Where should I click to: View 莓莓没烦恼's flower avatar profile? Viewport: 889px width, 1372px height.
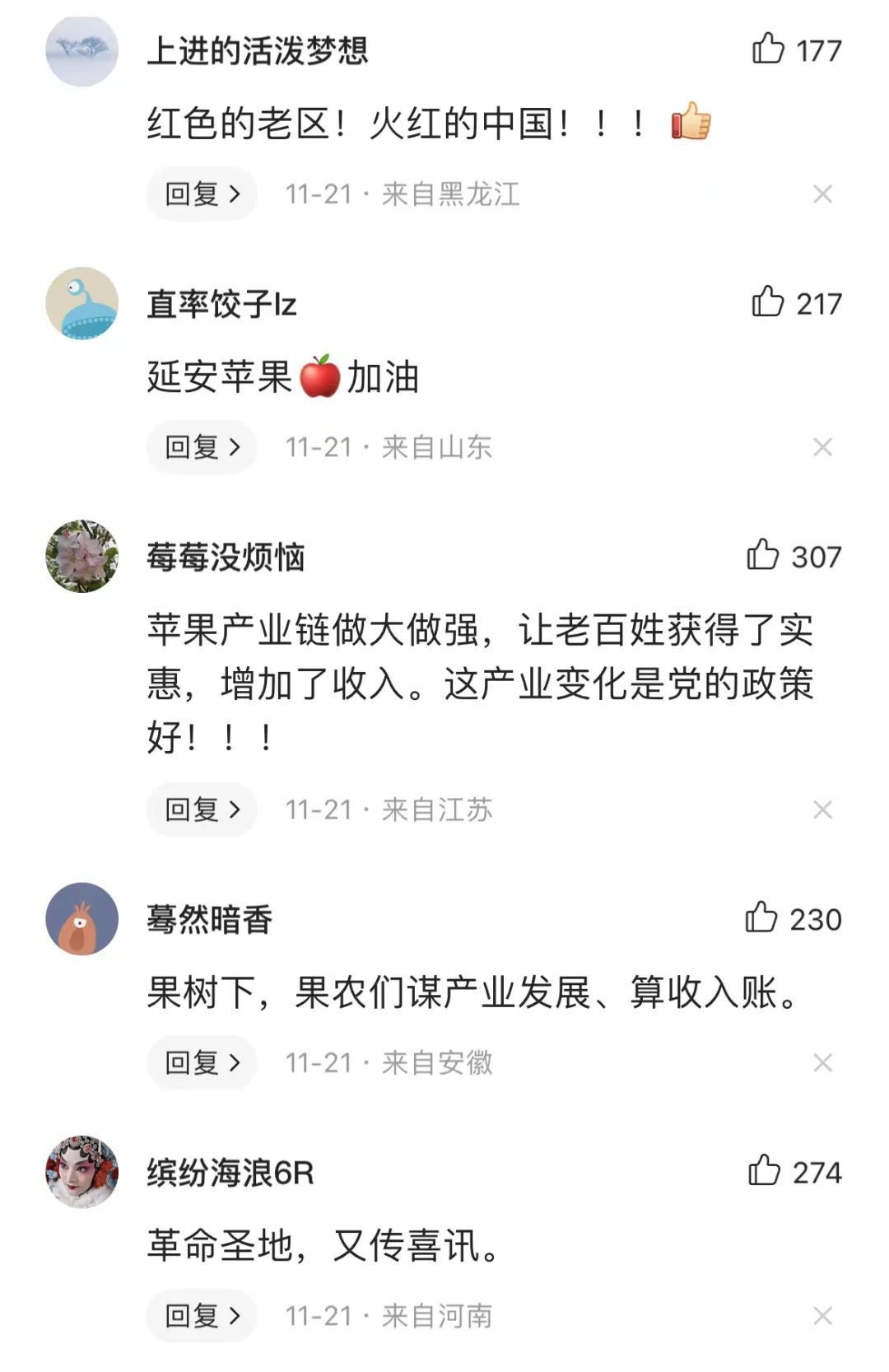pyautogui.click(x=81, y=557)
